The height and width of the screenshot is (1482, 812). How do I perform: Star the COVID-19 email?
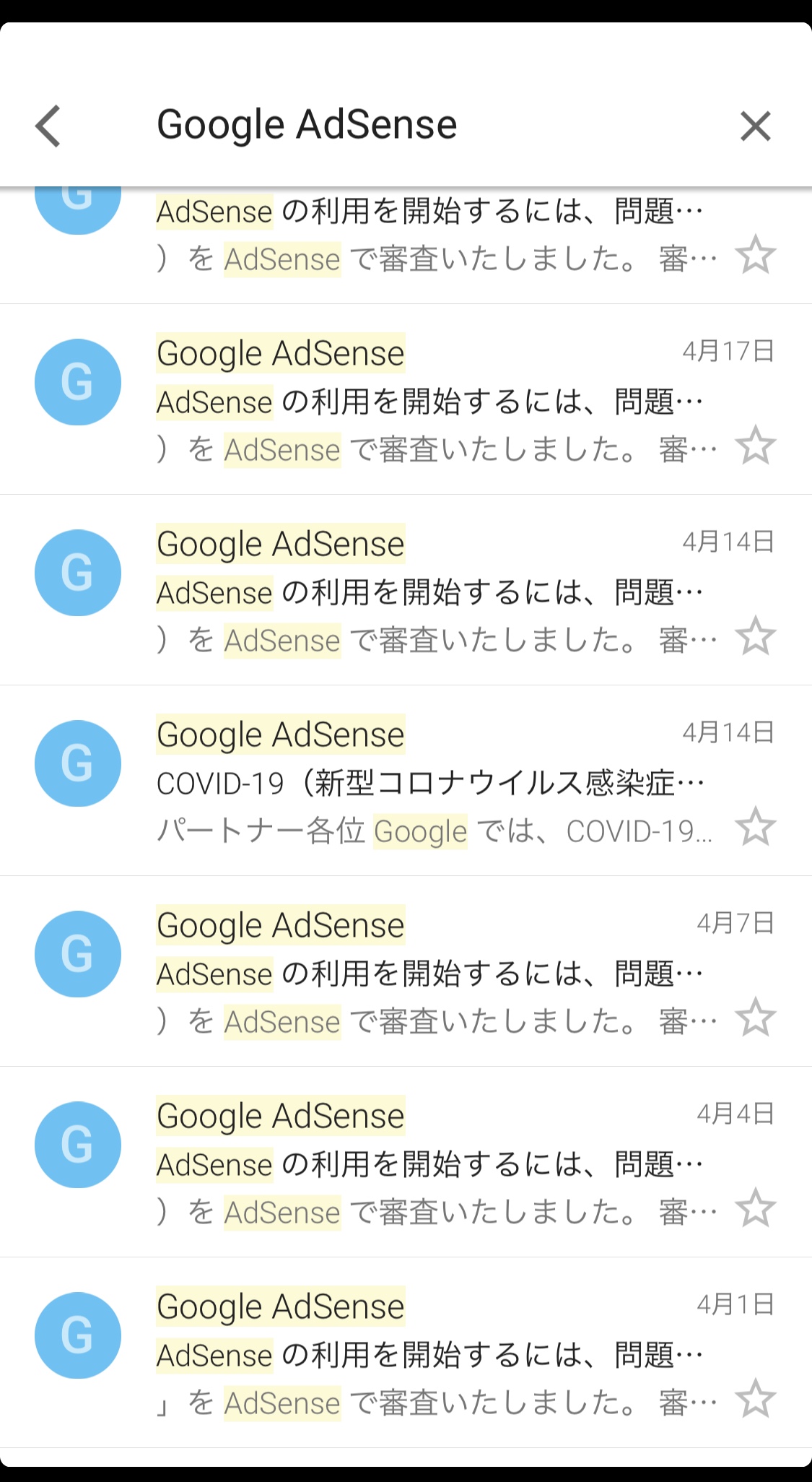click(755, 826)
